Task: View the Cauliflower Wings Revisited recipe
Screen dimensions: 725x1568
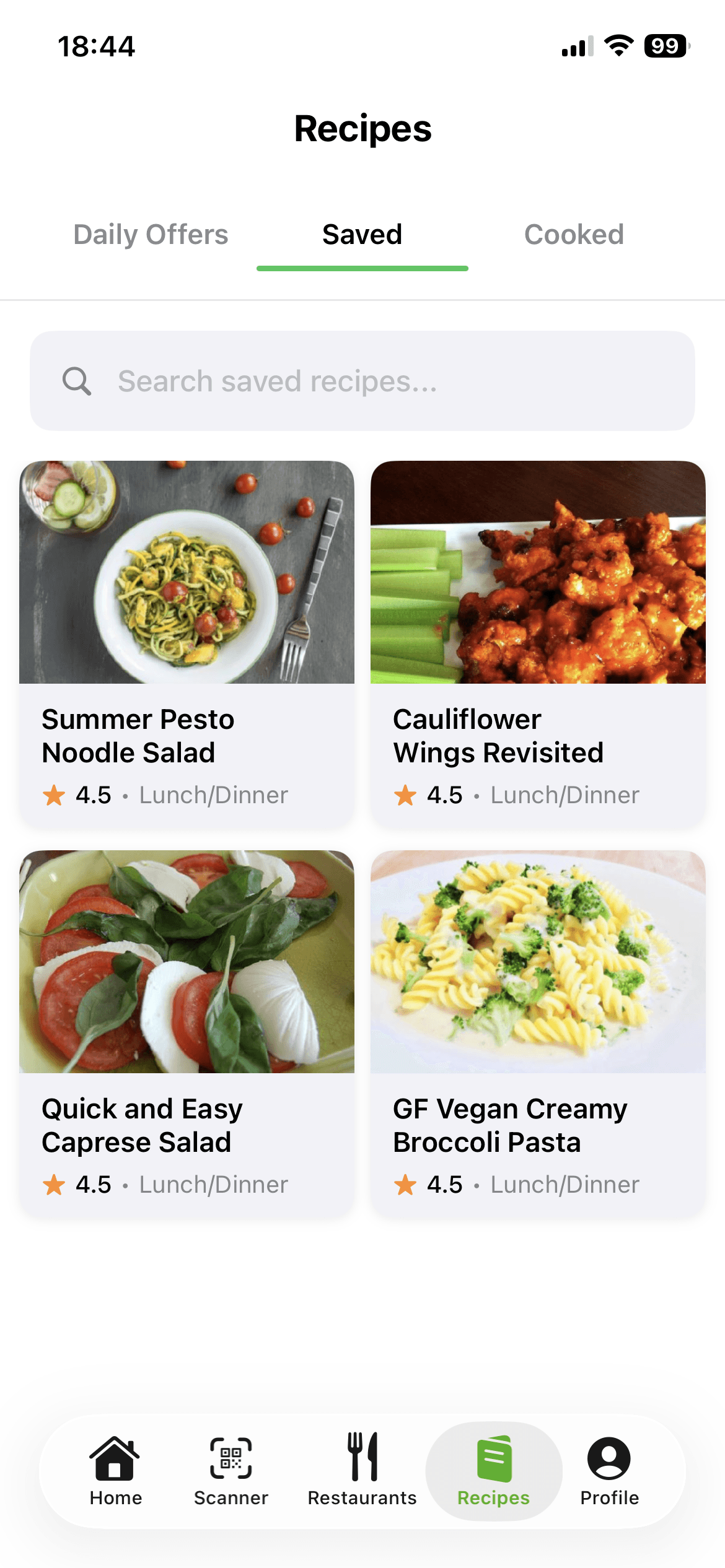Action: pos(538,643)
